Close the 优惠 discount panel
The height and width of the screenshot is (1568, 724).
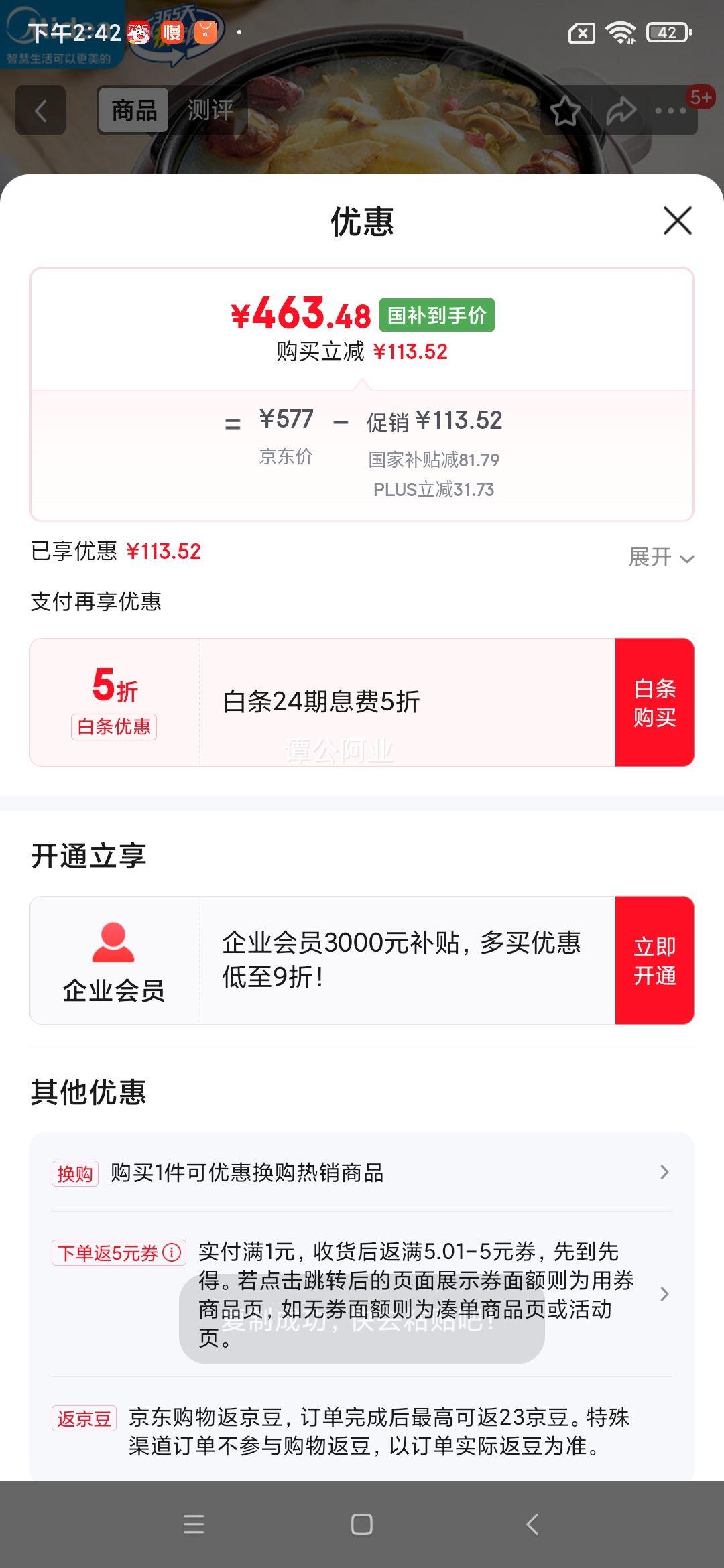click(x=677, y=221)
